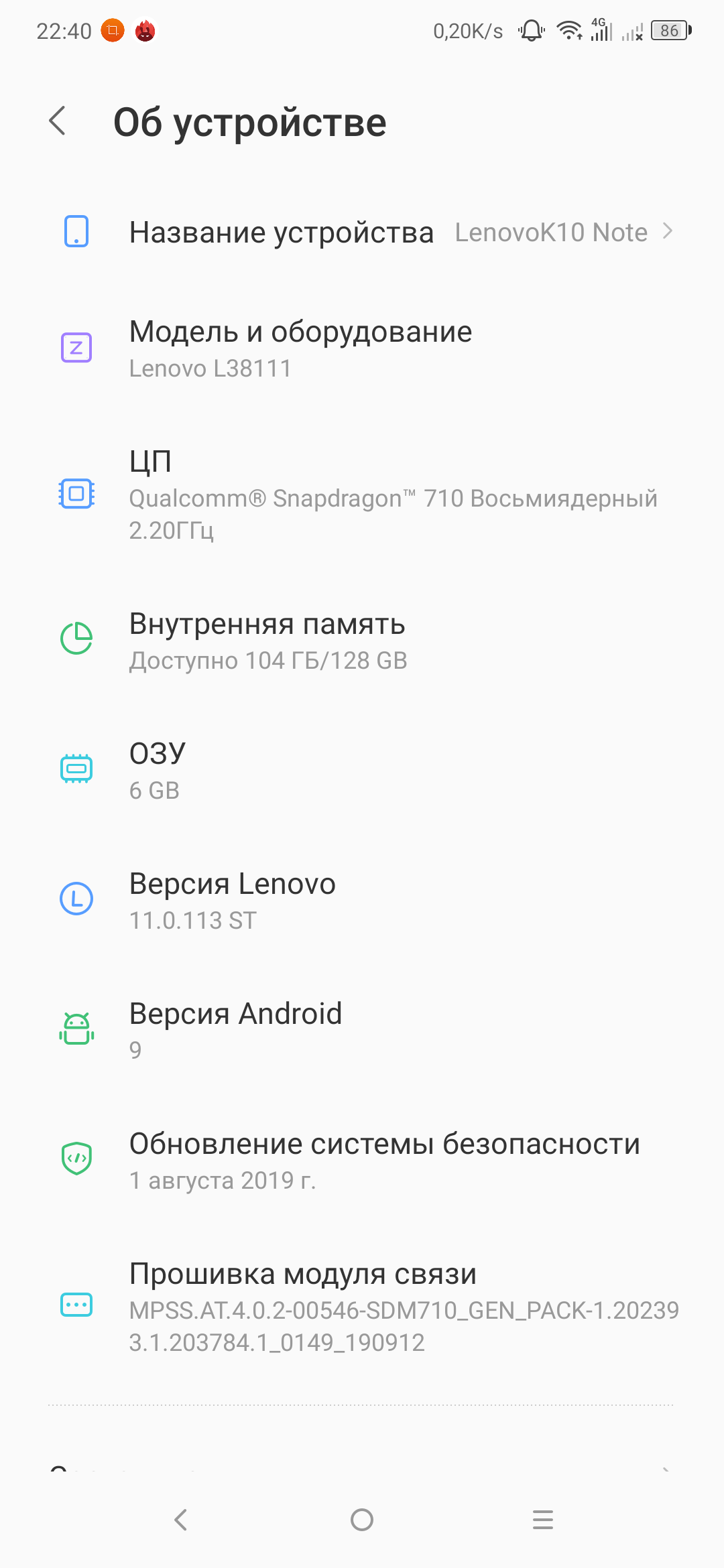Go to home screen via navigation bar

pos(362,1520)
